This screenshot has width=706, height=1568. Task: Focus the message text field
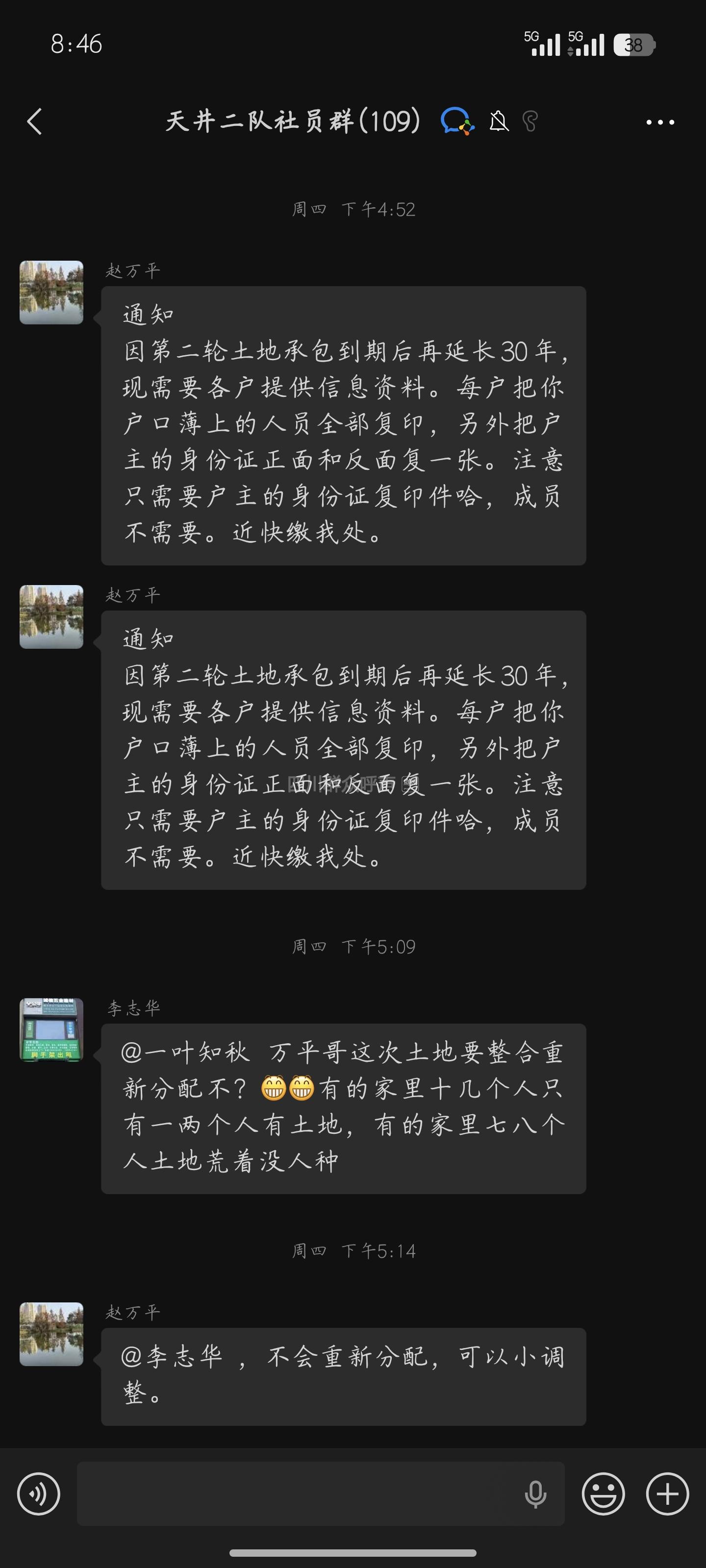click(299, 1494)
